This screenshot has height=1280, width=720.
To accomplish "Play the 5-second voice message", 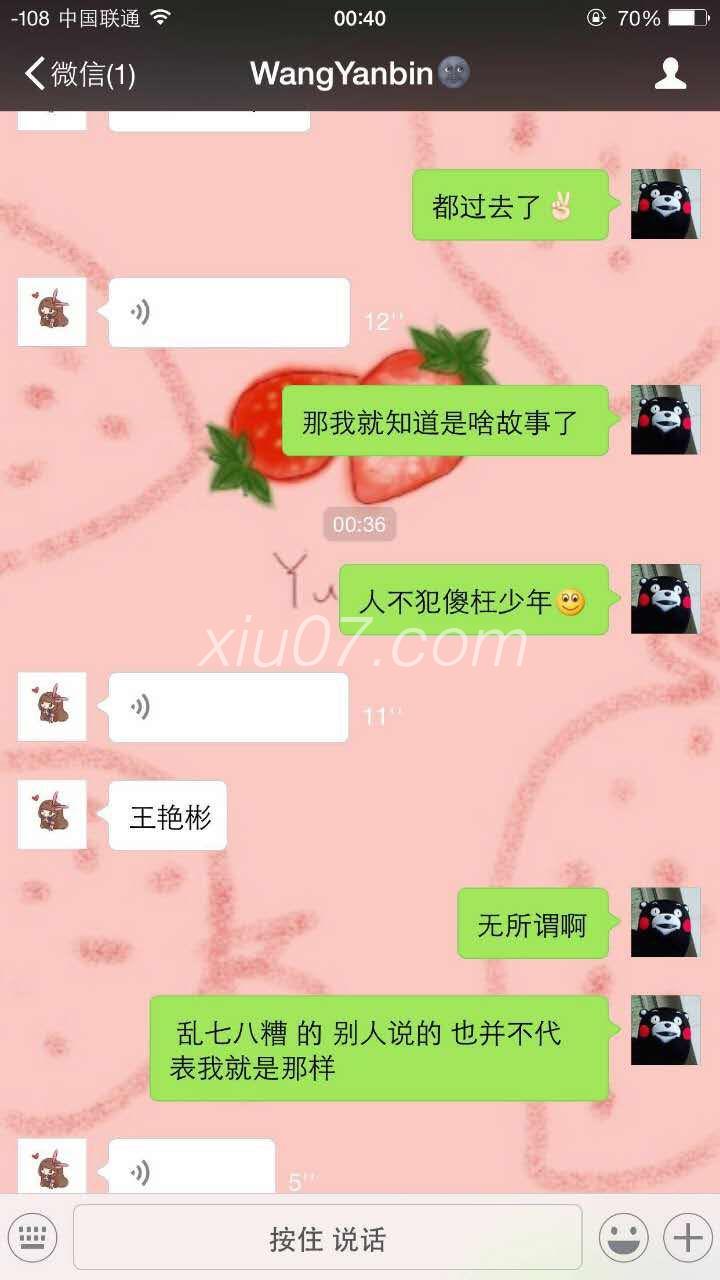I will 191,1168.
